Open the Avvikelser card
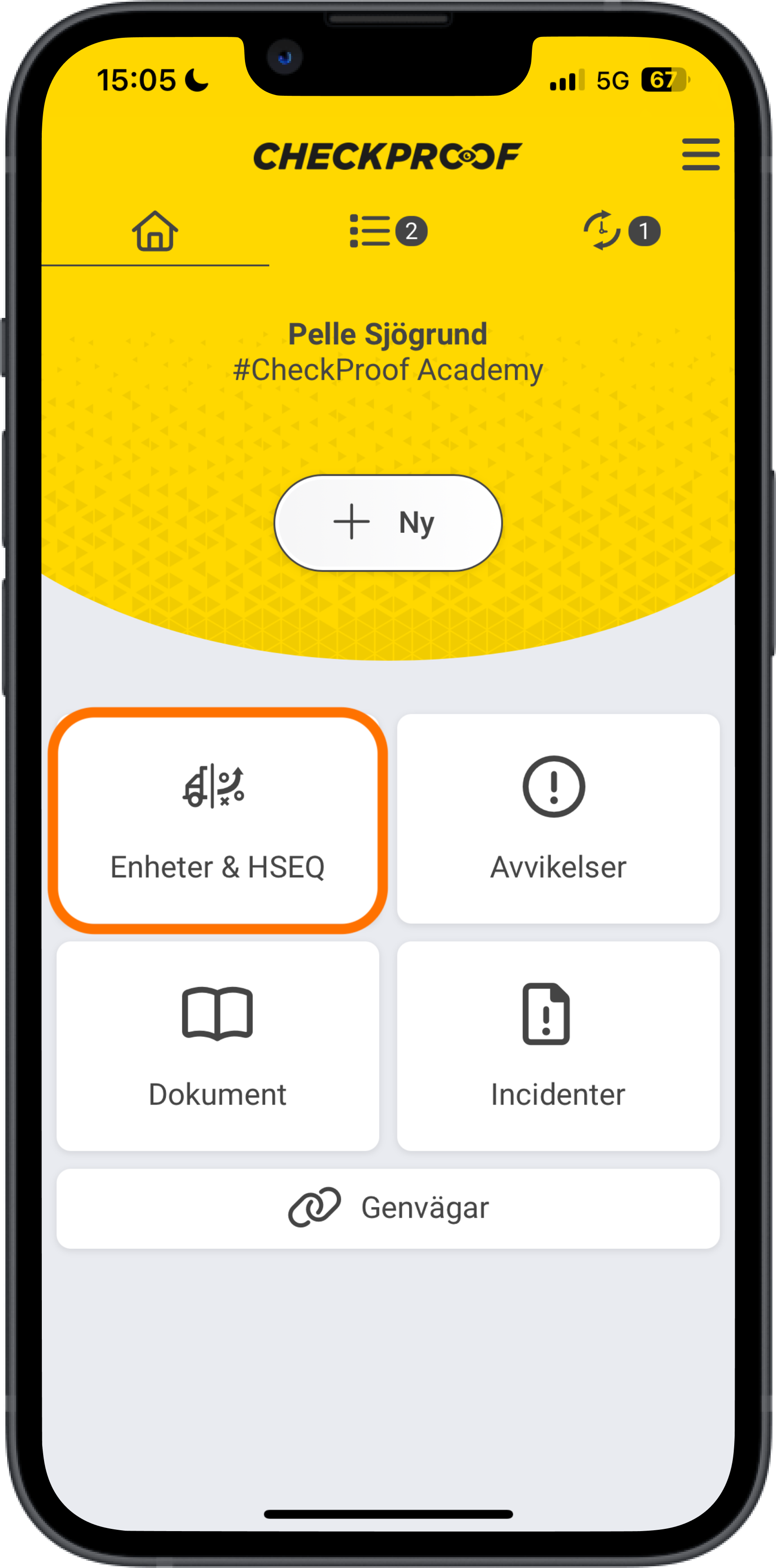This screenshot has width=776, height=1568. pos(558,819)
